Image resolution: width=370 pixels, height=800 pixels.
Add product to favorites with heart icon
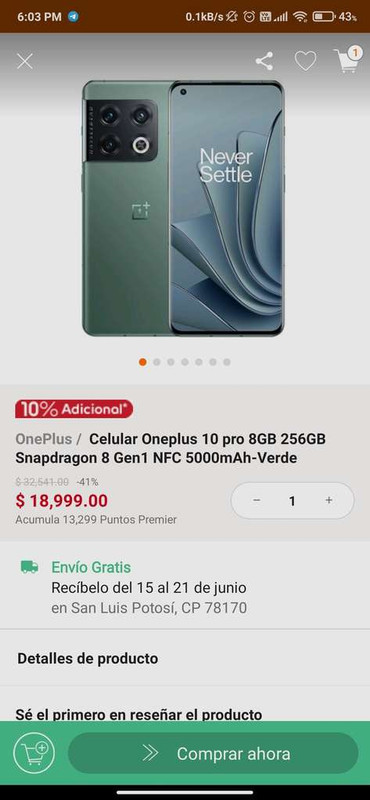(305, 62)
